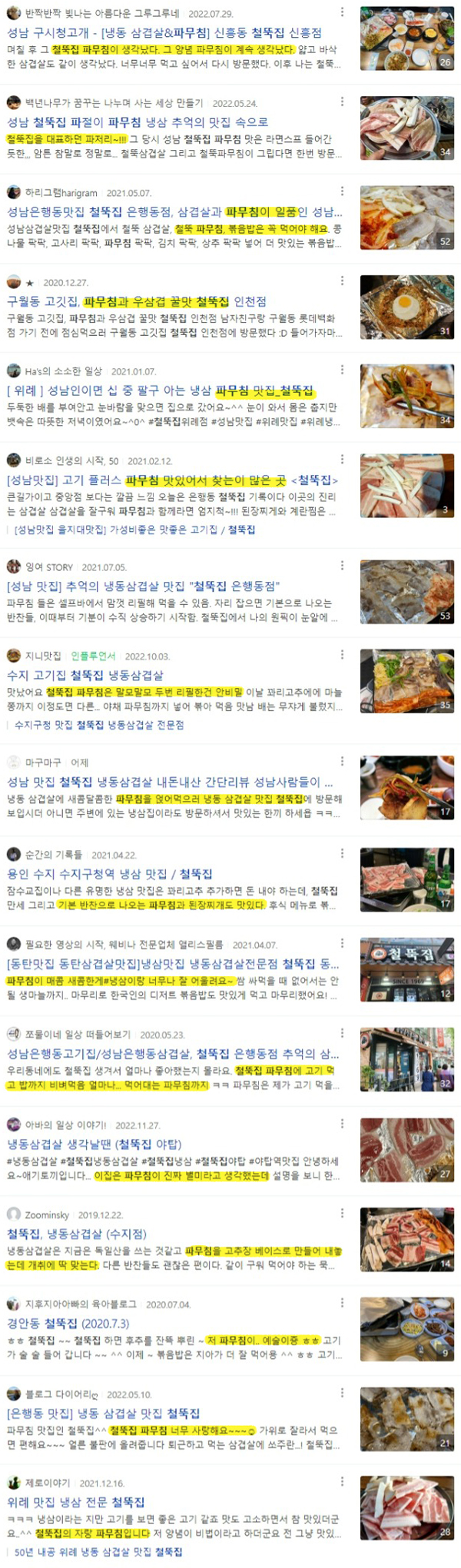Open '수지 고기집 철뚝집 냉동삼겹살' post
The image size is (461, 1568).
[85, 675]
